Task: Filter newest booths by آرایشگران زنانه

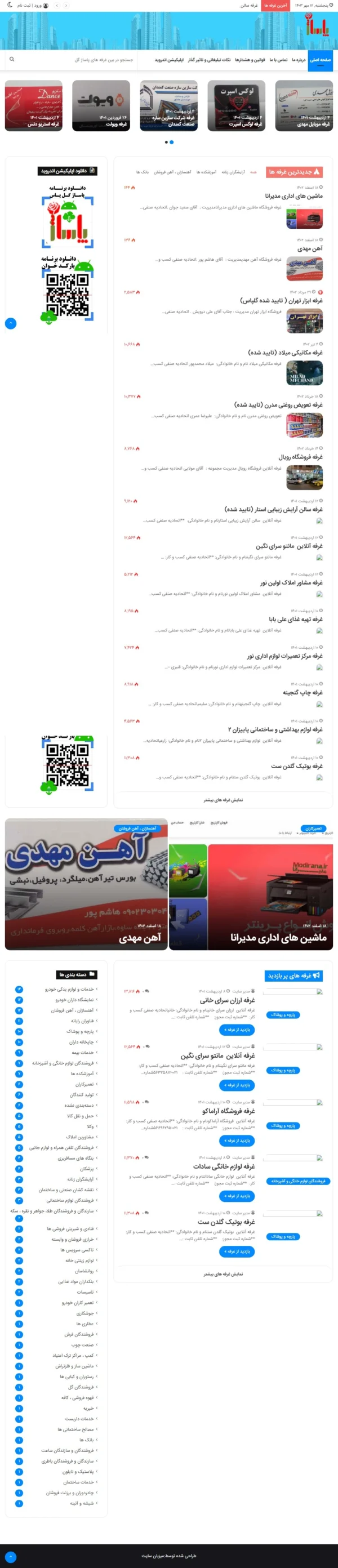Action: (x=233, y=172)
